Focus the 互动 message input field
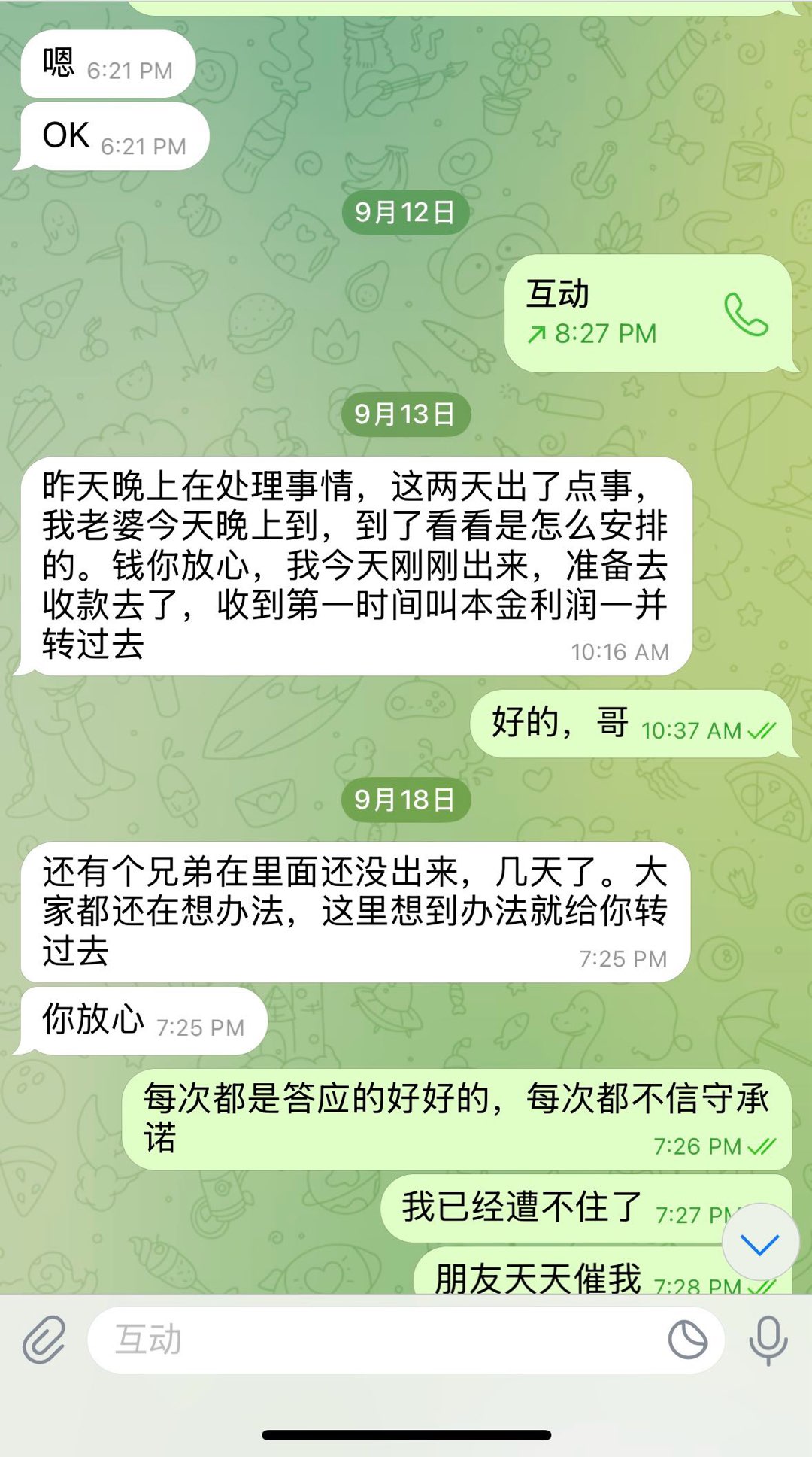812x1457 pixels. click(376, 1340)
